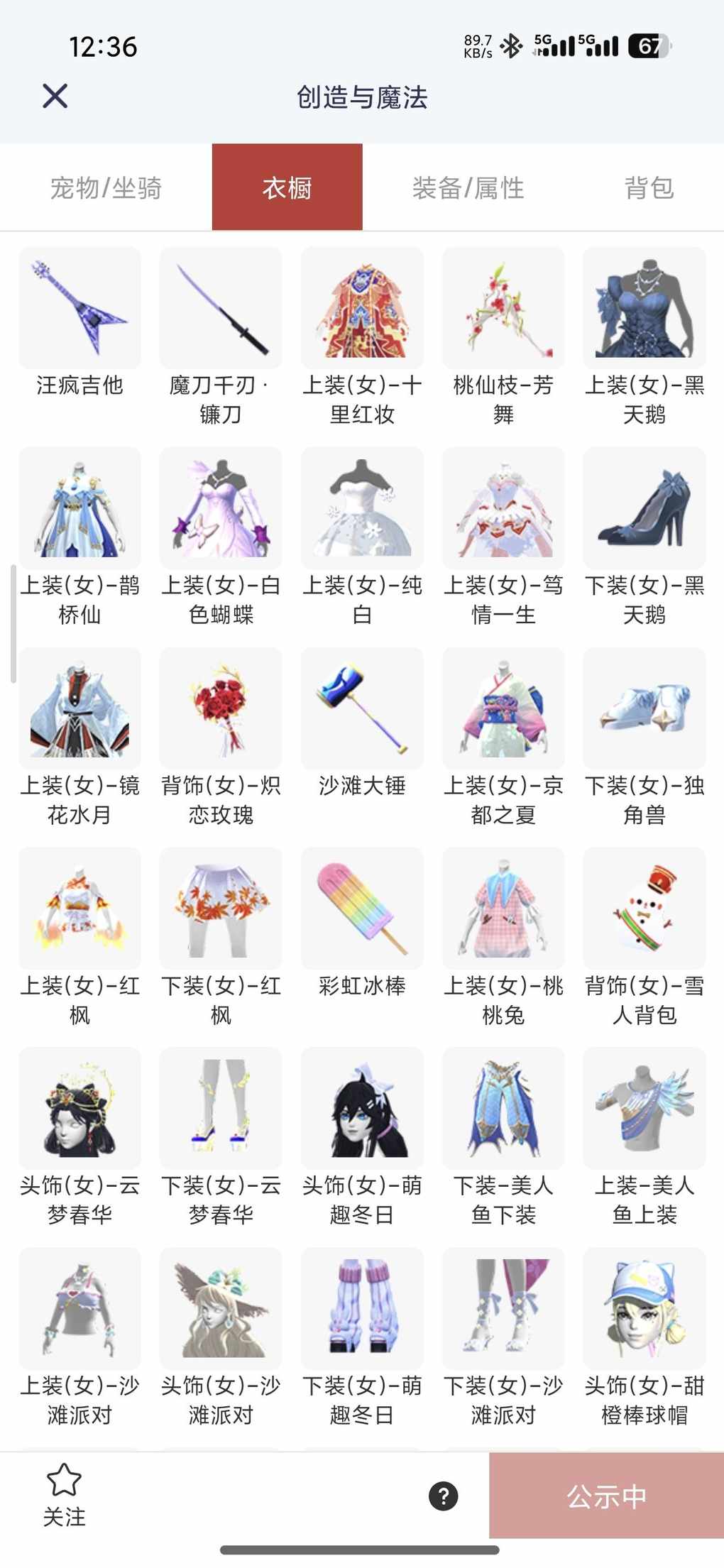Screen dimensions: 724x1568
Task: Open the 桃仙枝-芳舞 item
Action: (503, 308)
